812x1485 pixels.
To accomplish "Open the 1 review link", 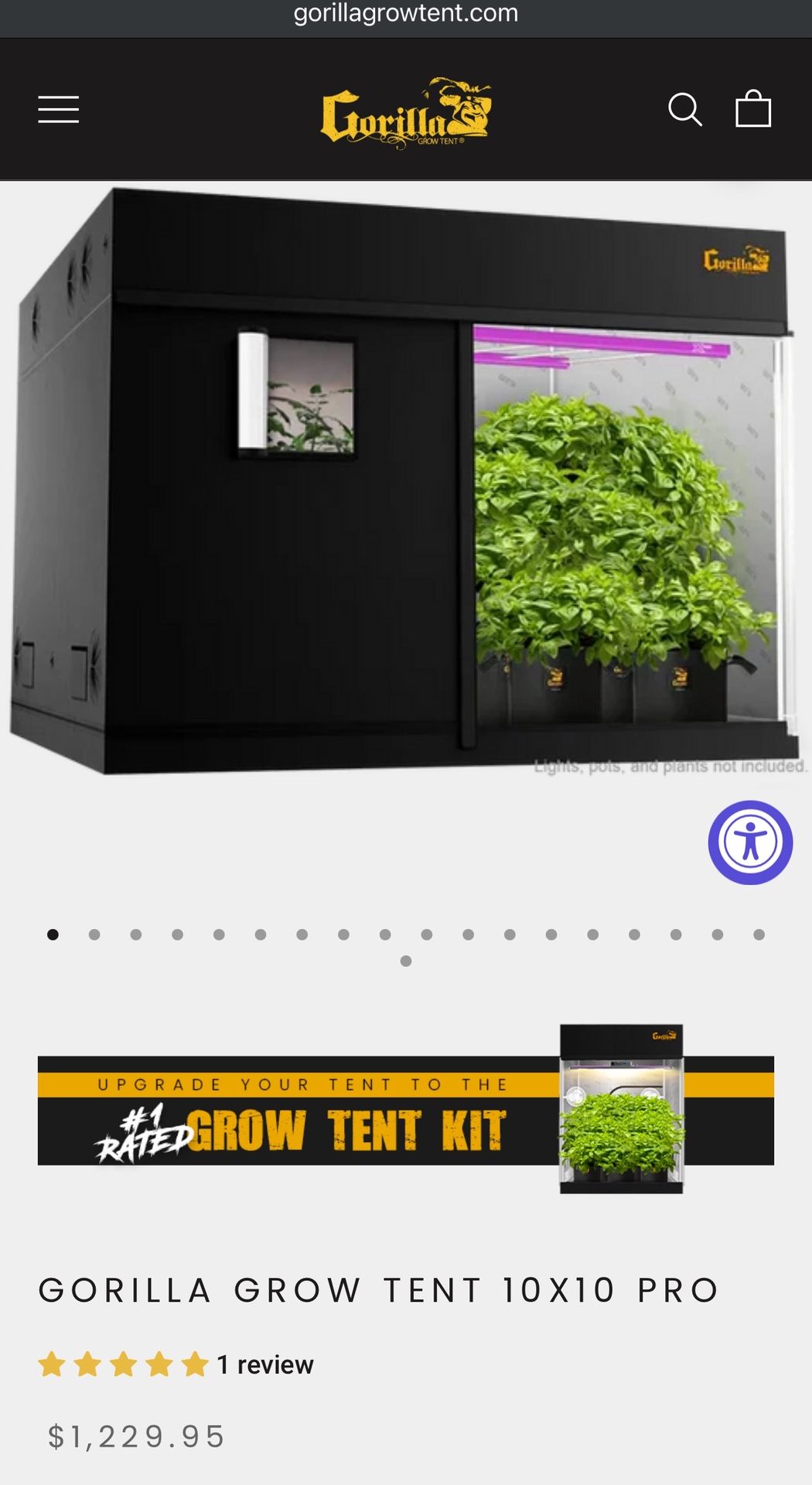I will 264,1365.
